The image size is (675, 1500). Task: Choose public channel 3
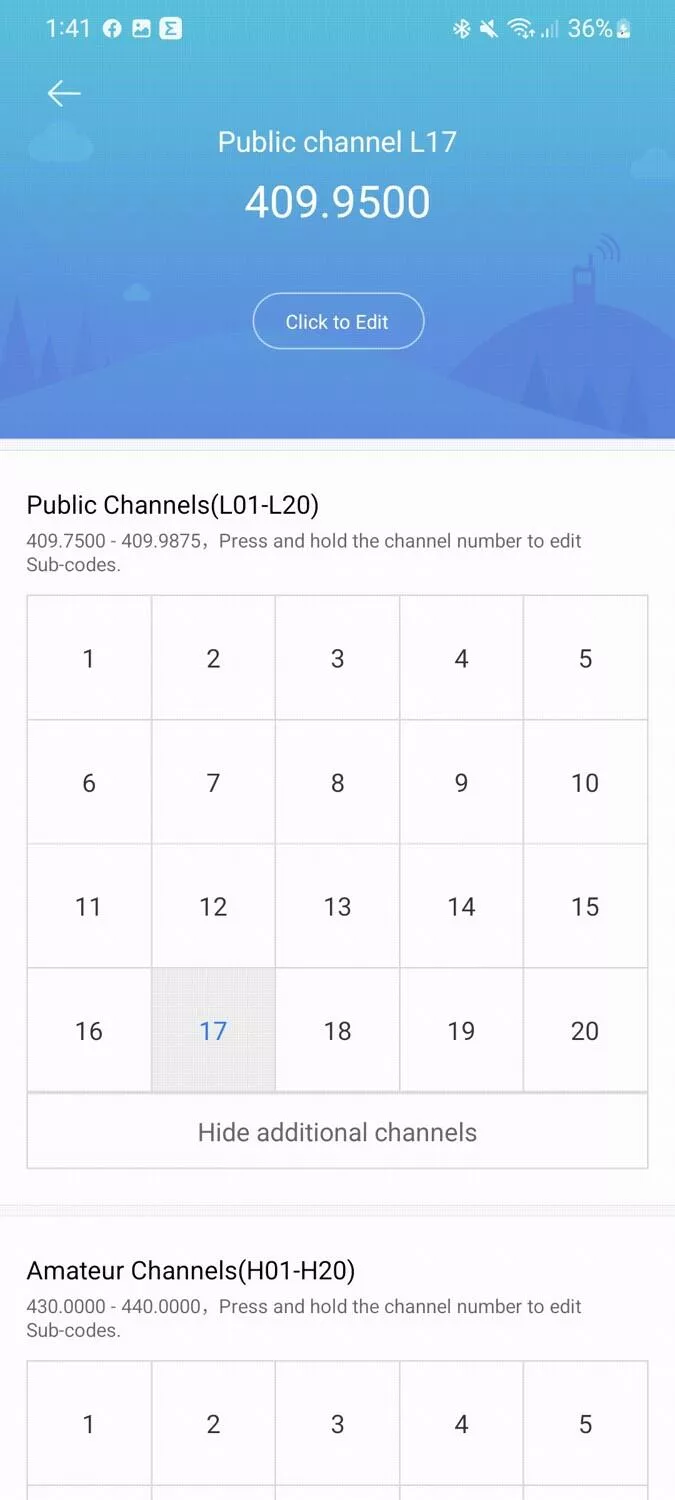pos(337,658)
